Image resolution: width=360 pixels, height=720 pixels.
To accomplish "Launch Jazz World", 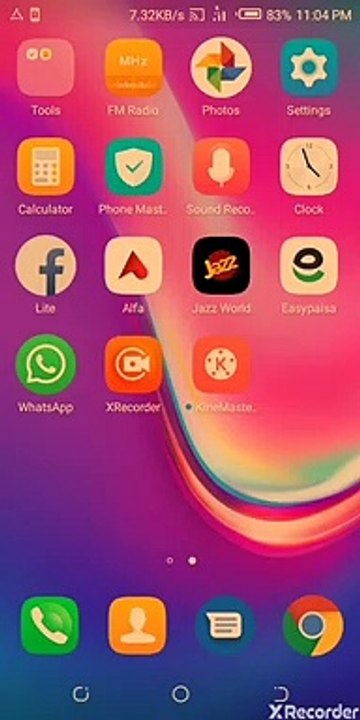I will tap(221, 265).
